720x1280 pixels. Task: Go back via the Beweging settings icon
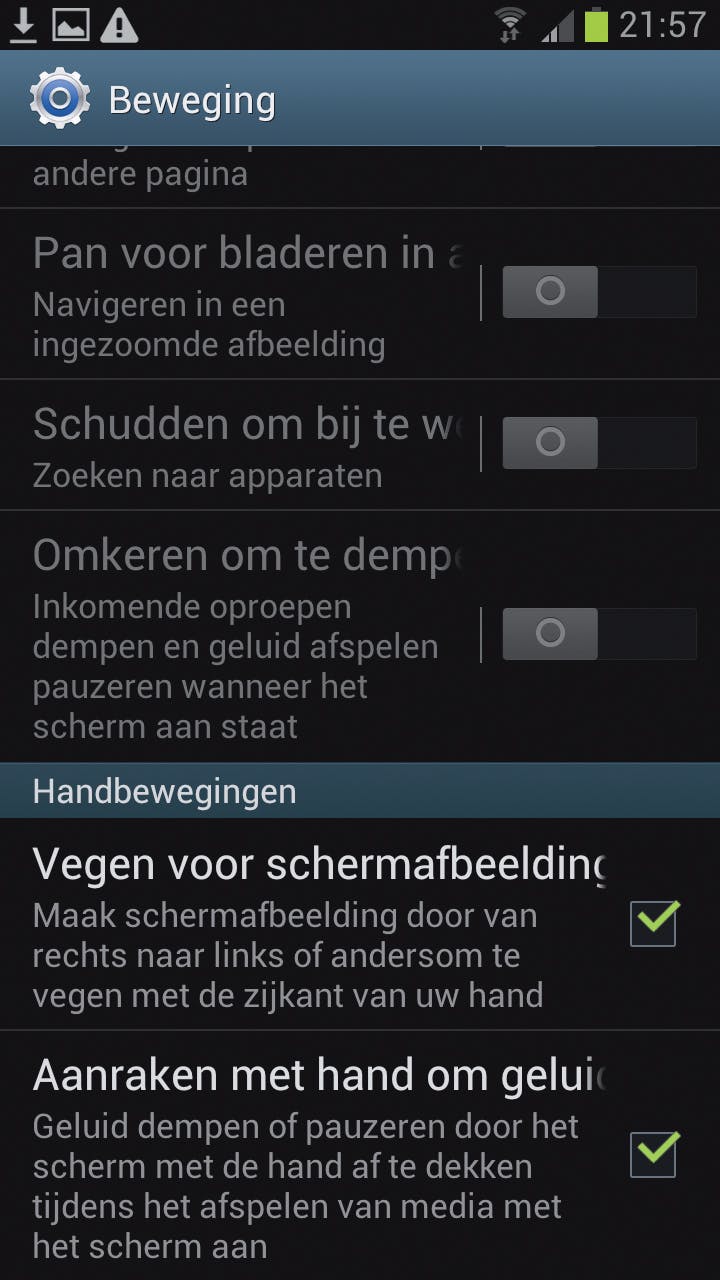click(x=60, y=99)
